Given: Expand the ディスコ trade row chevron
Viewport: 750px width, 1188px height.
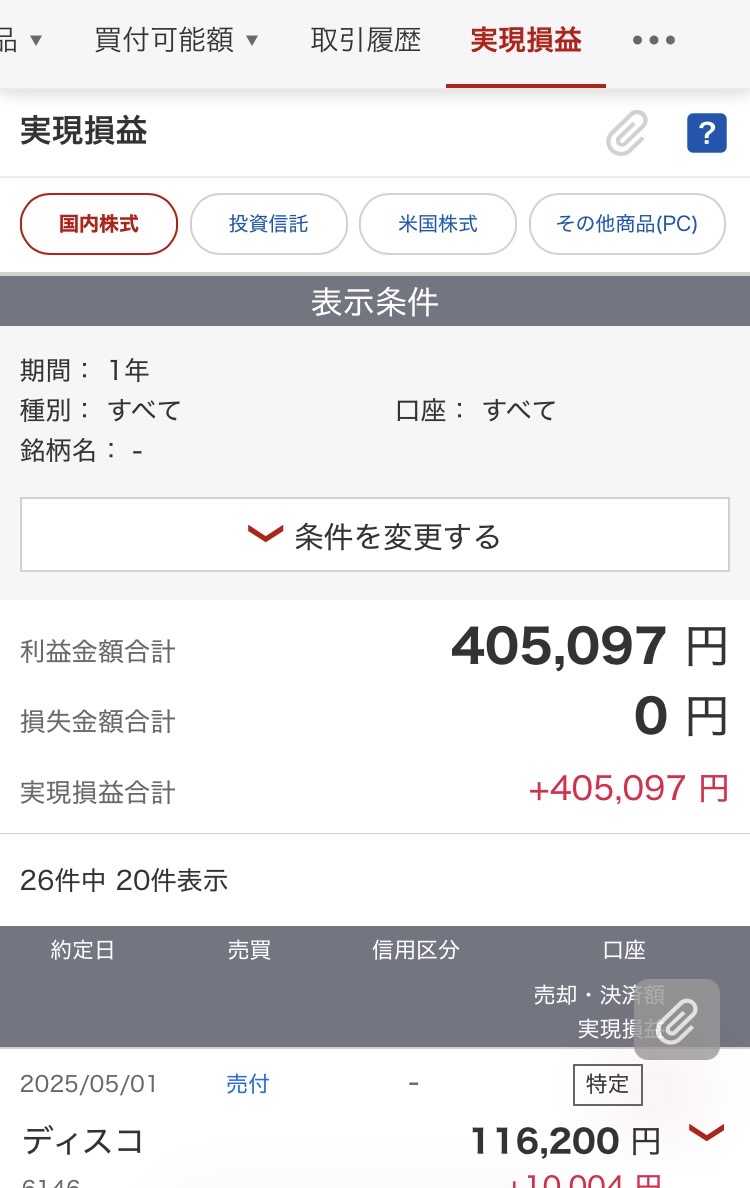Looking at the screenshot, I should 706,1132.
